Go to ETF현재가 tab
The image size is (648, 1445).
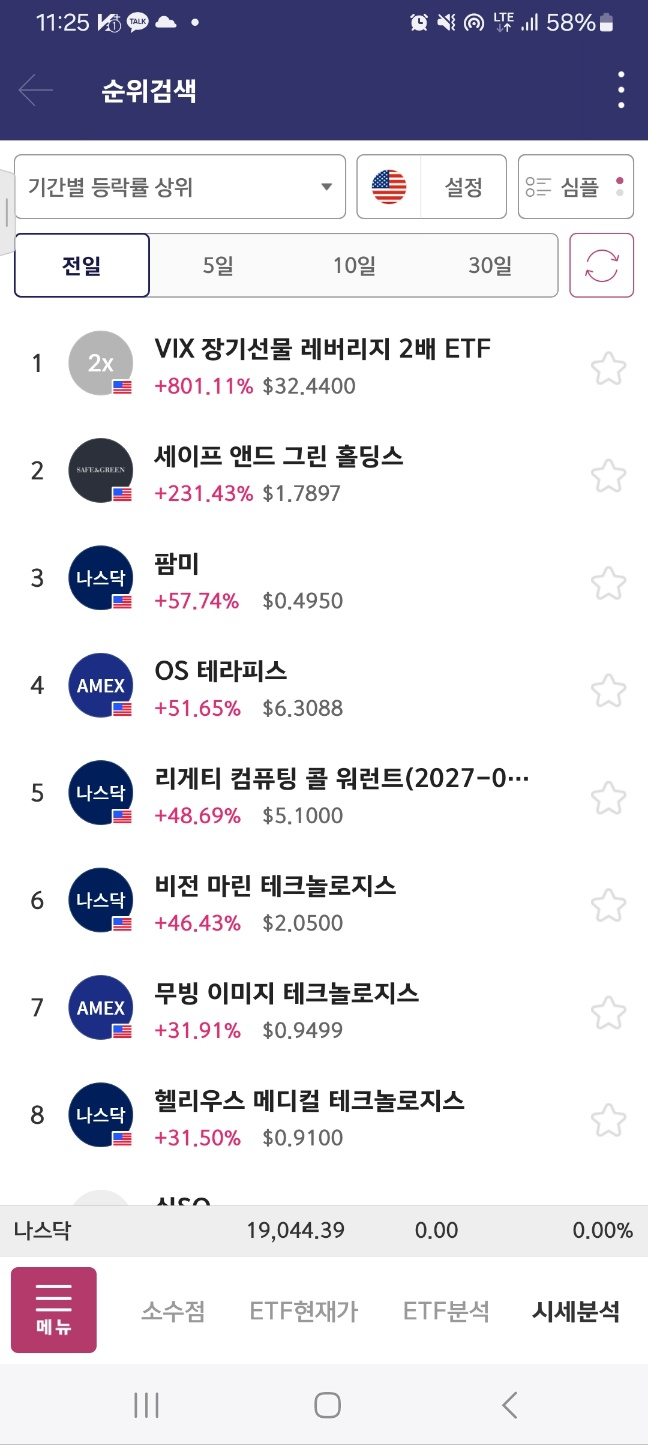click(x=304, y=1311)
